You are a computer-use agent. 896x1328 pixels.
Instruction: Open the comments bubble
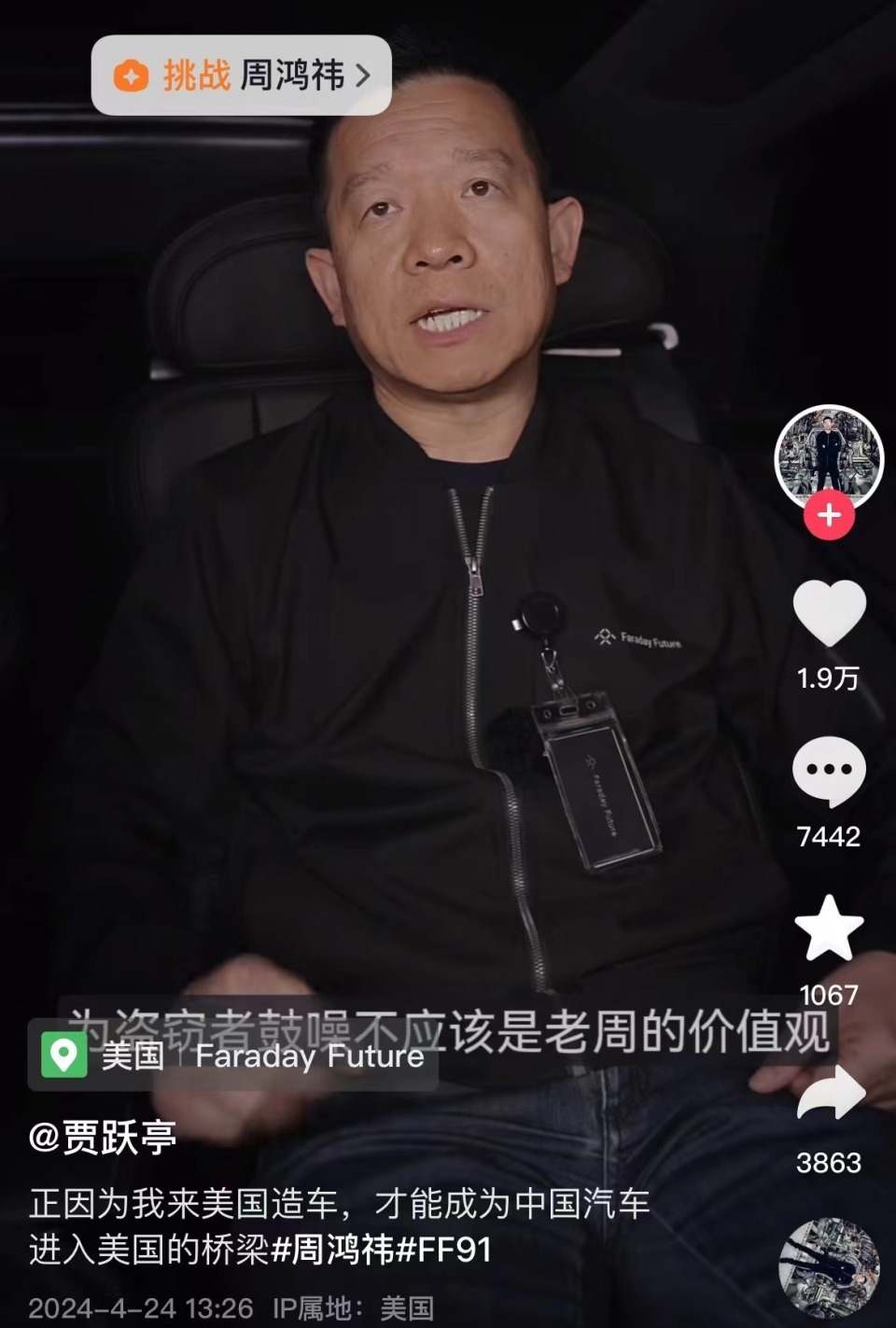coord(829,772)
